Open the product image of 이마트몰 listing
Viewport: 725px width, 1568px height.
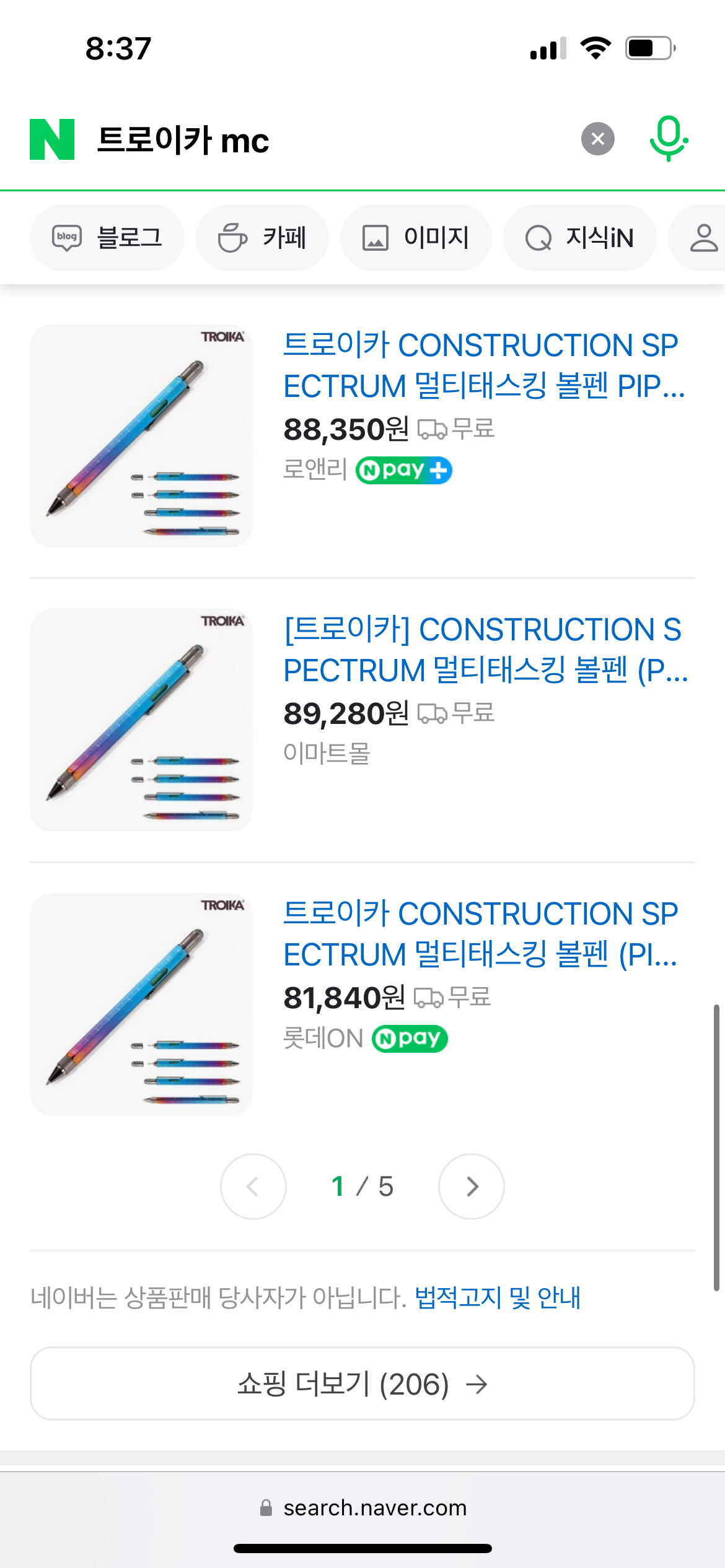141,720
